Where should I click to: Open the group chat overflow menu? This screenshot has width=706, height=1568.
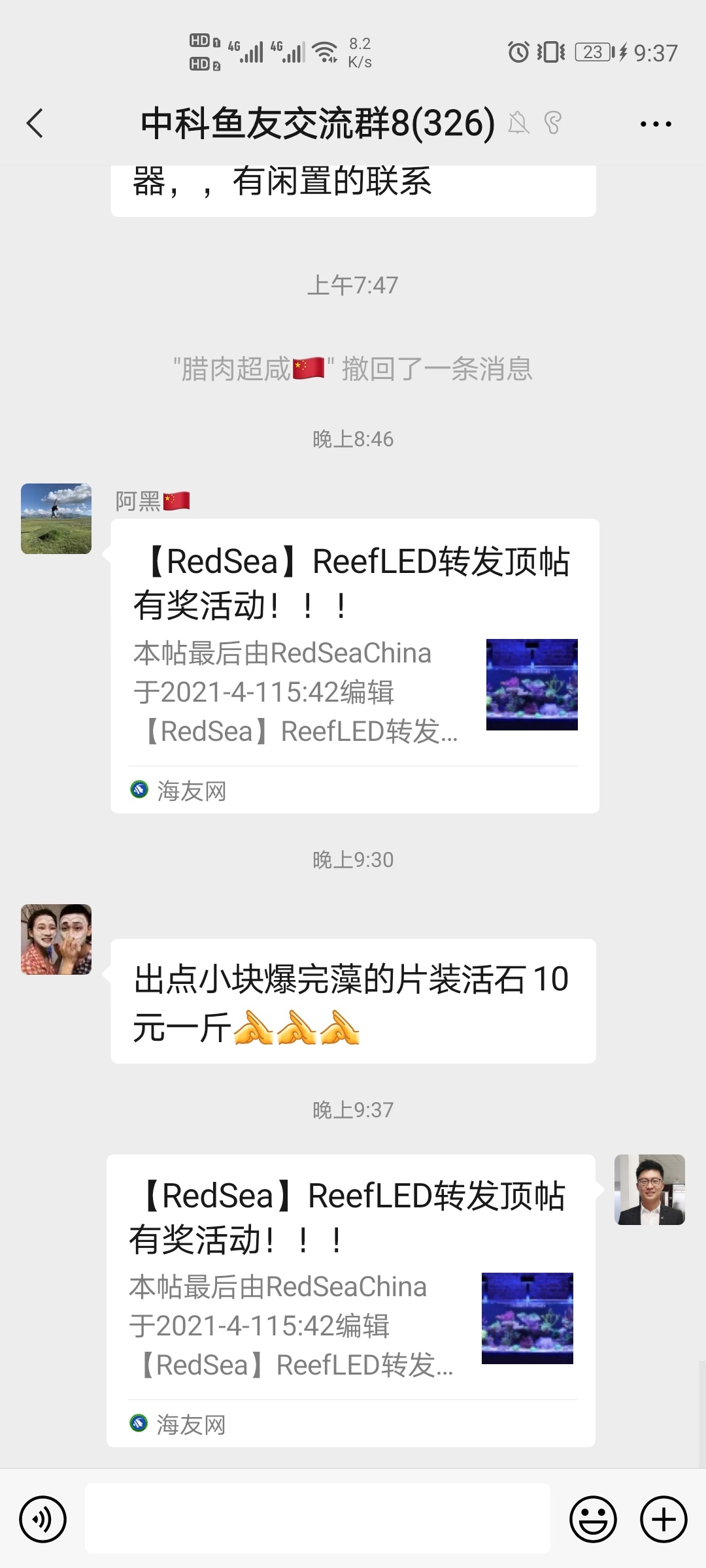tap(655, 123)
